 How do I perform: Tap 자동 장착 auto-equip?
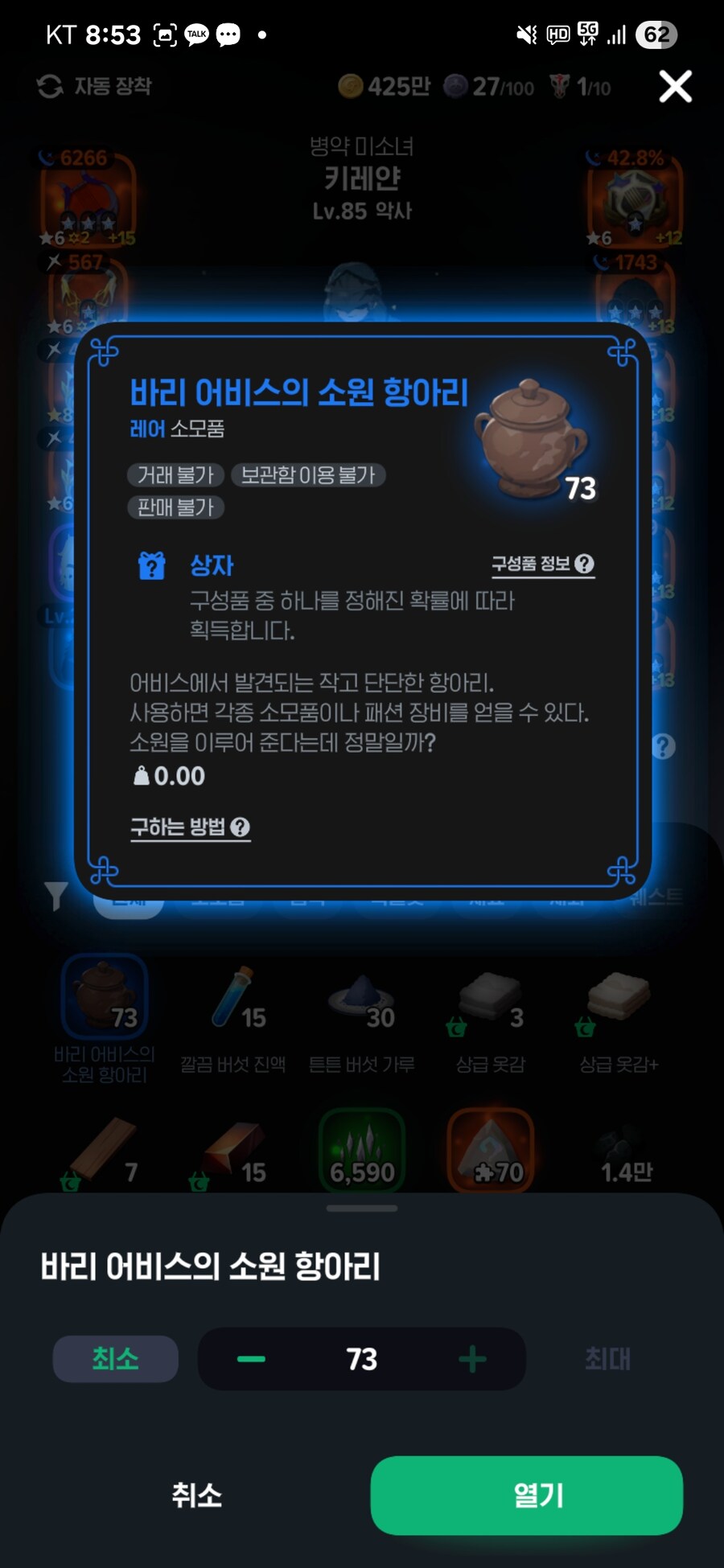pyautogui.click(x=95, y=86)
